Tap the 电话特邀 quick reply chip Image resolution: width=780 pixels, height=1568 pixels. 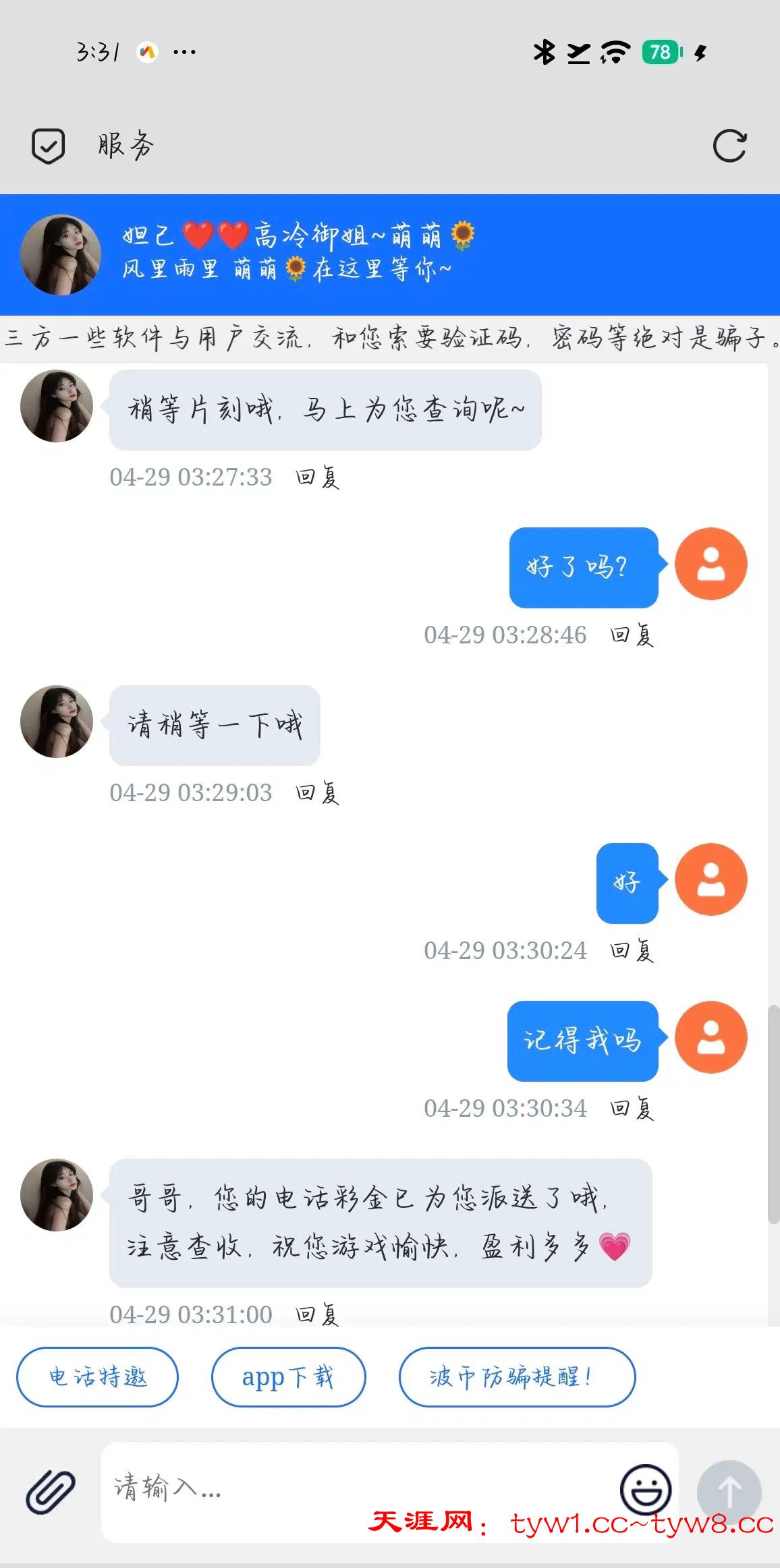coord(98,1376)
